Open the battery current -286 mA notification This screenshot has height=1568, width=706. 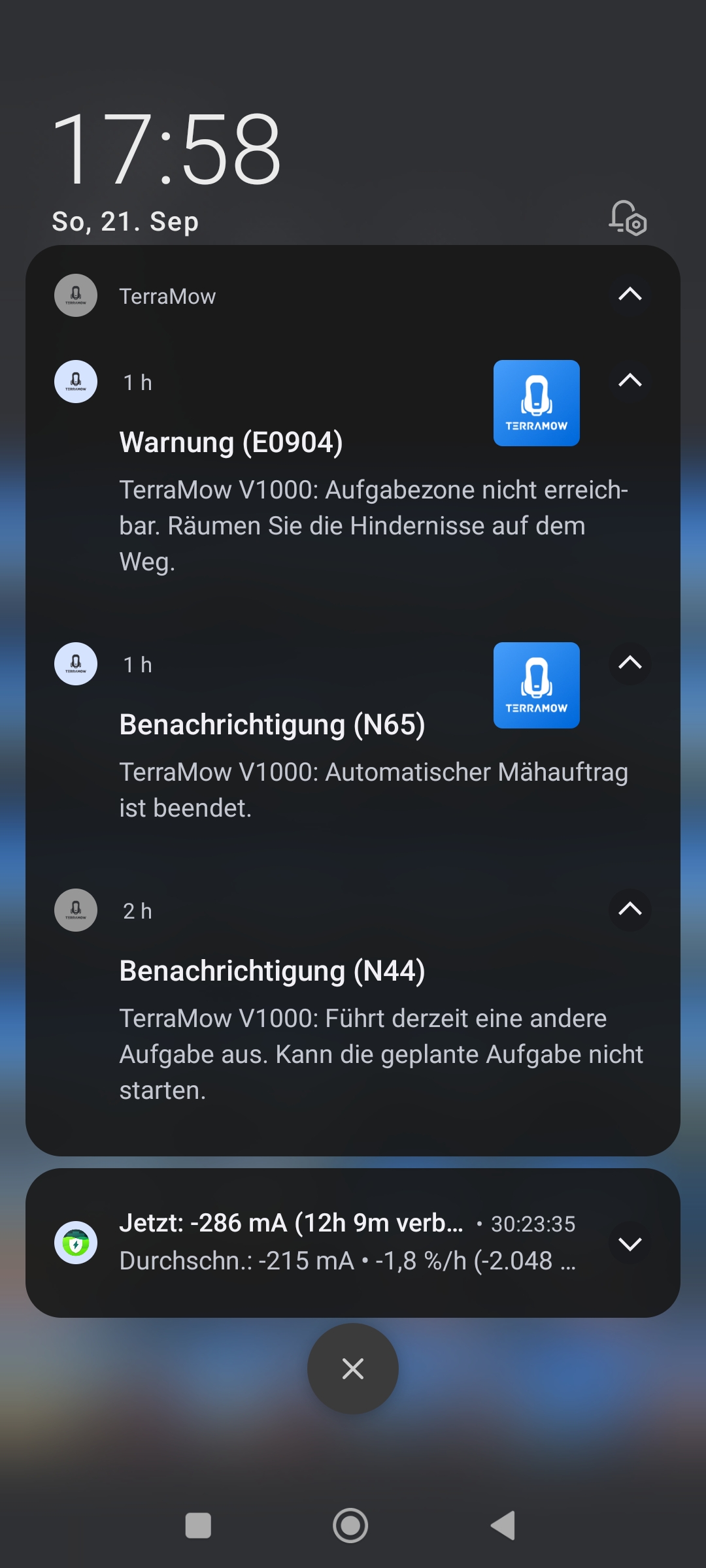pyautogui.click(x=346, y=1241)
